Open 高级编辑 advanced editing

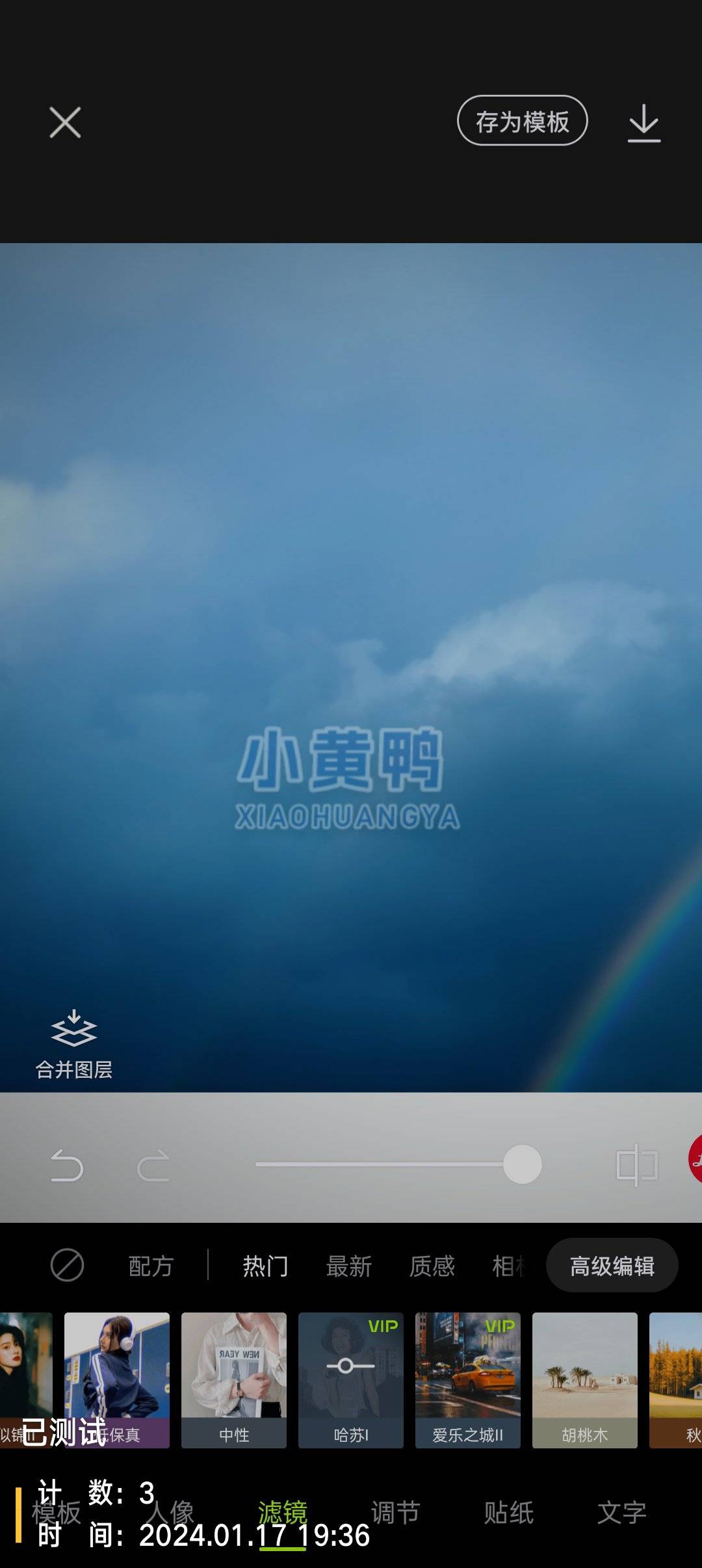click(612, 1266)
